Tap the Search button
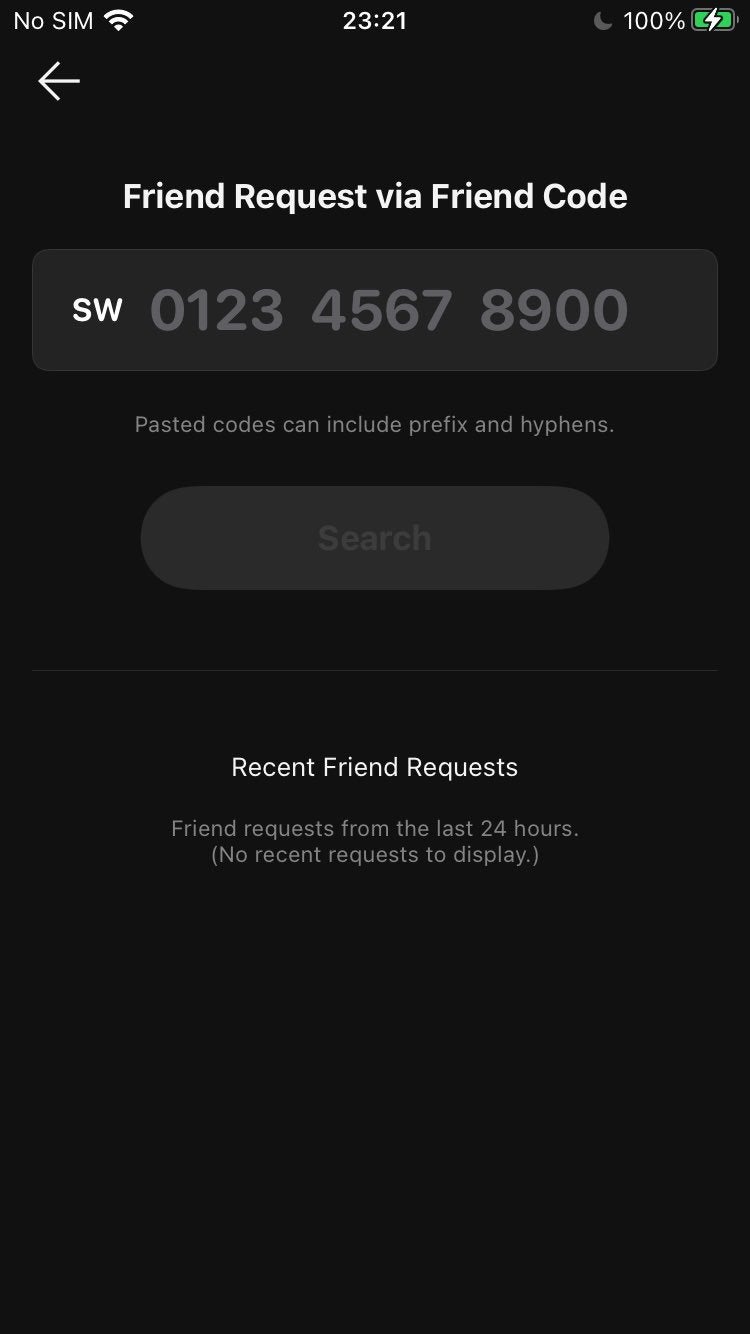 coord(374,538)
